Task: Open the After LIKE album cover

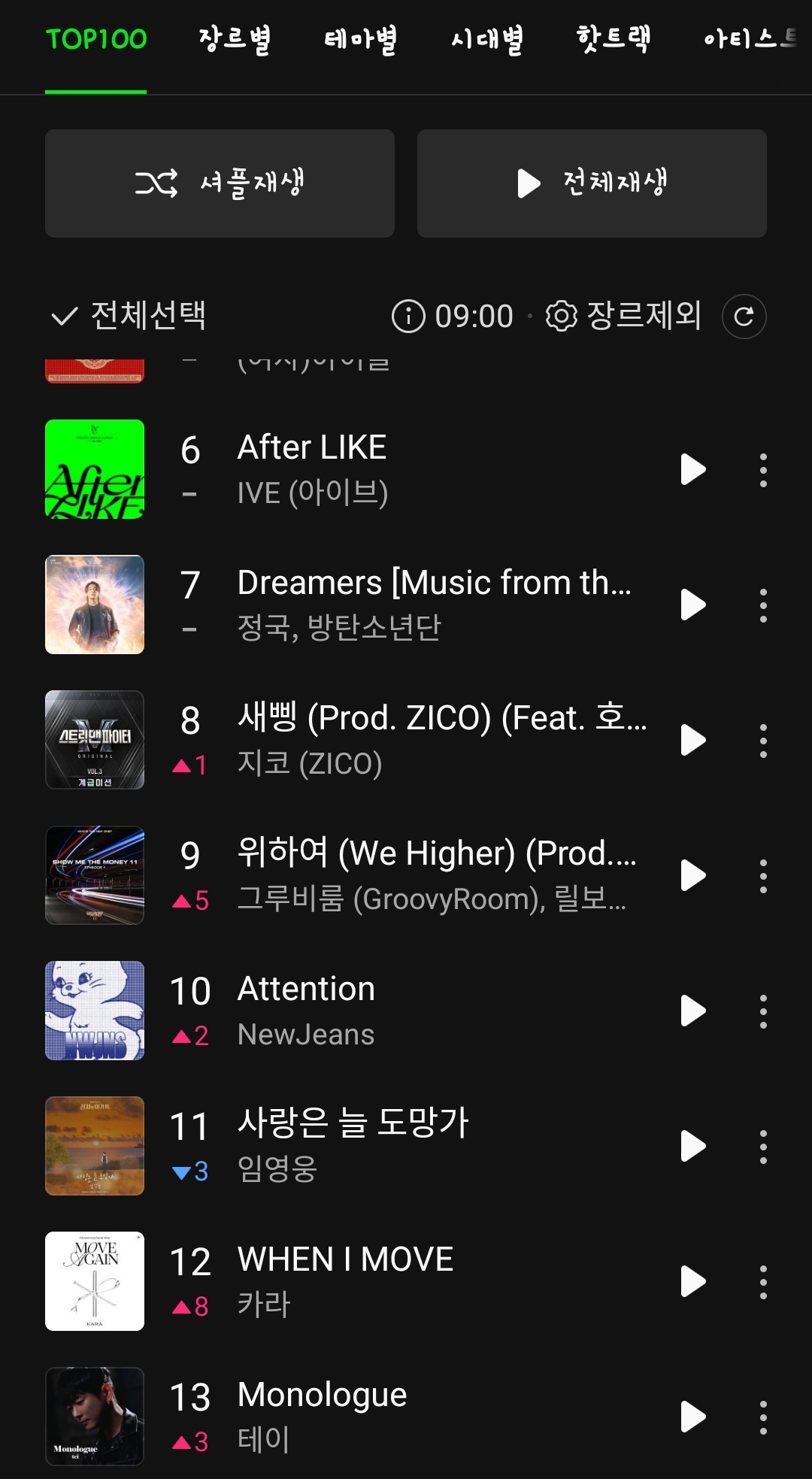Action: 95,469
